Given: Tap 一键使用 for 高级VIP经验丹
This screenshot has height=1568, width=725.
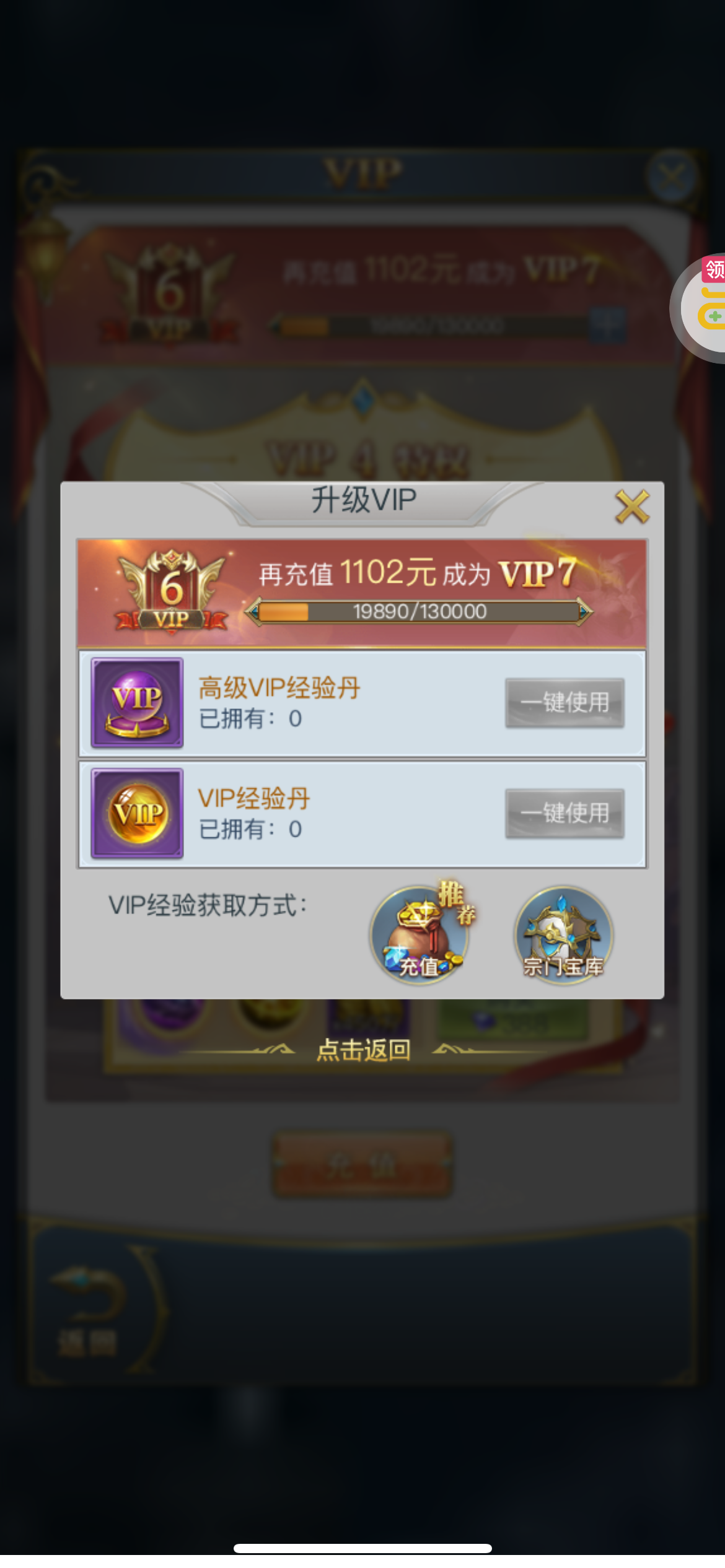Looking at the screenshot, I should [565, 702].
